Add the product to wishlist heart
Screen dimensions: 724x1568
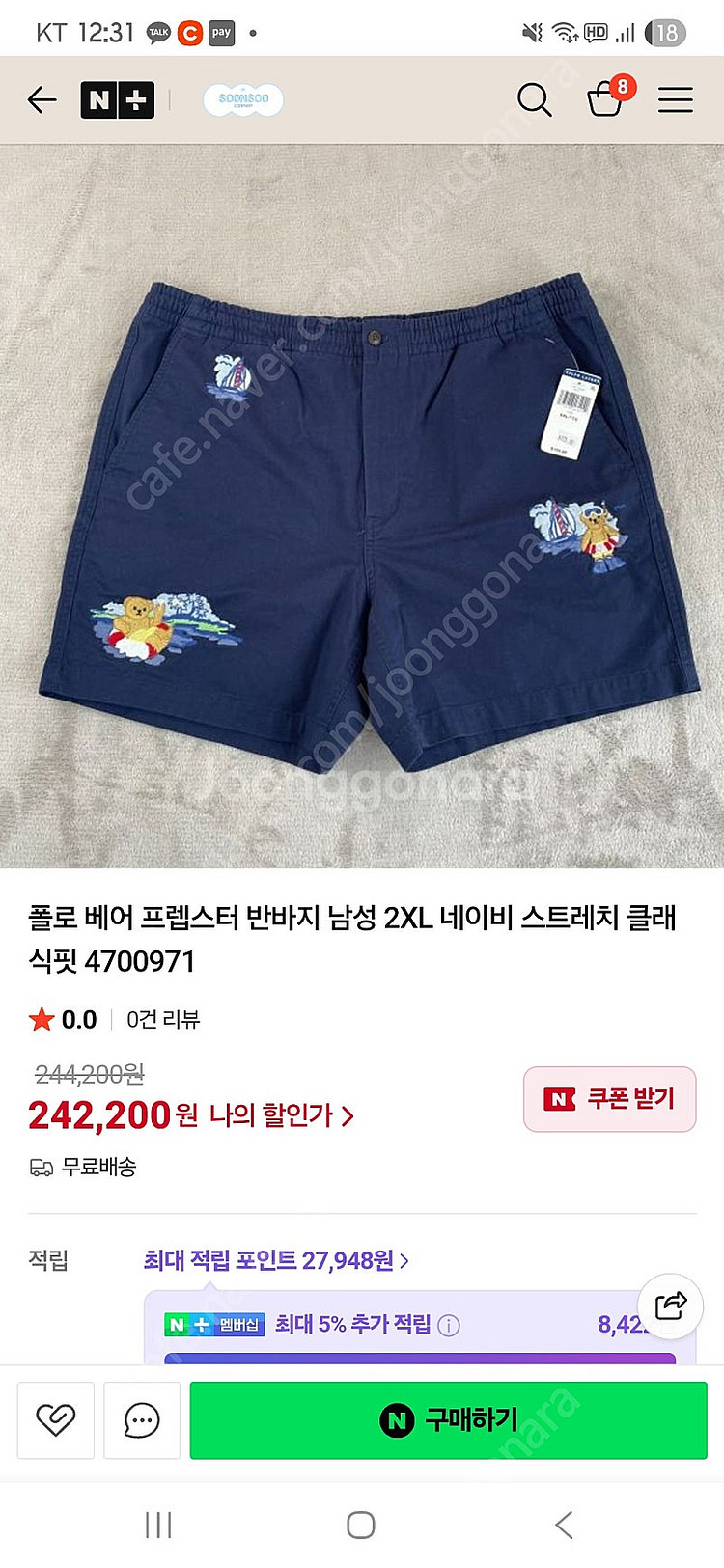pos(56,1419)
